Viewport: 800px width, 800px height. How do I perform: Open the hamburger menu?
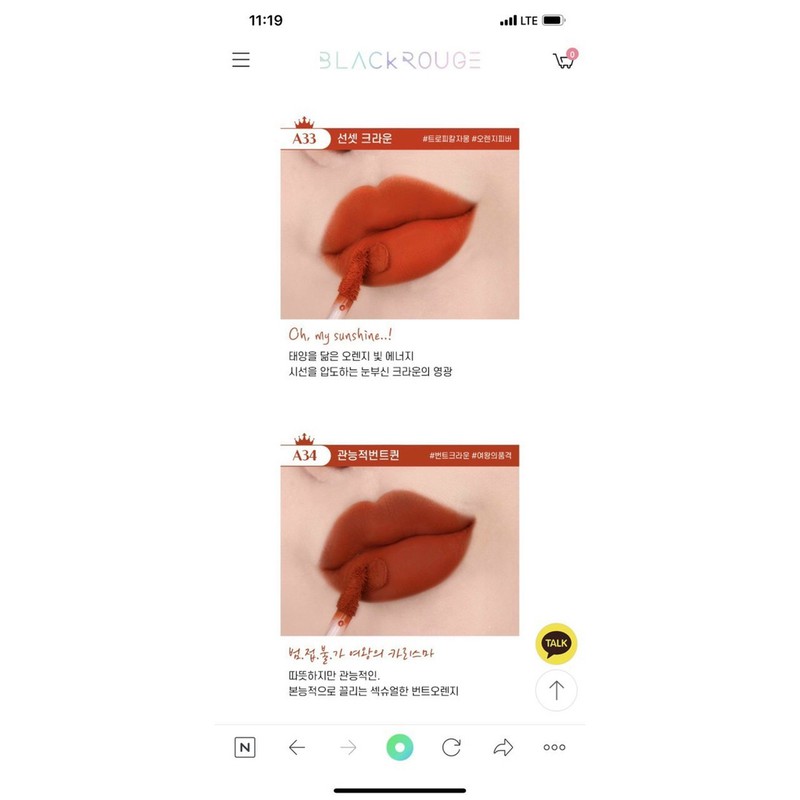pyautogui.click(x=241, y=60)
